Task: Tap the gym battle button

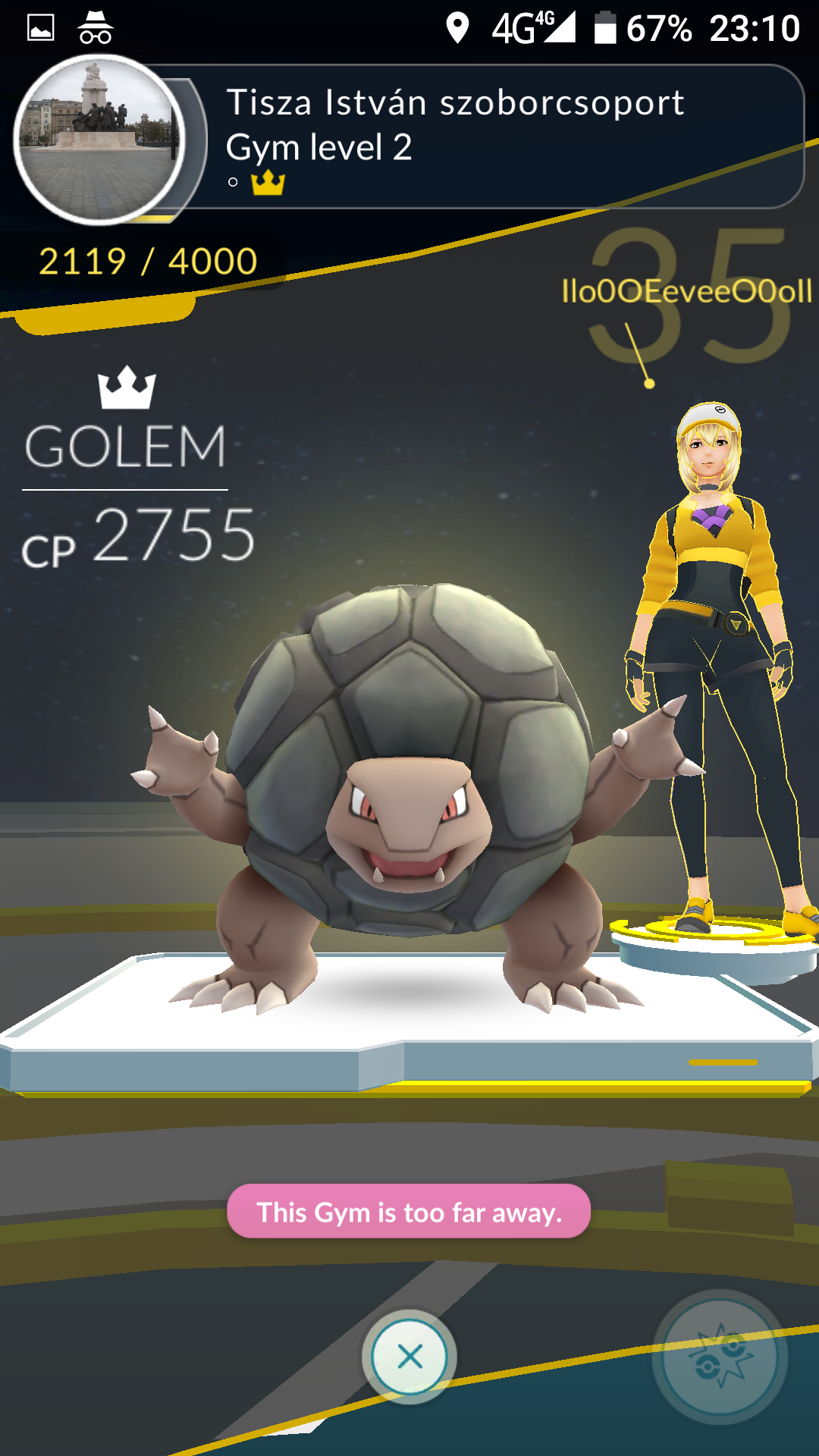Action: pos(719,1356)
